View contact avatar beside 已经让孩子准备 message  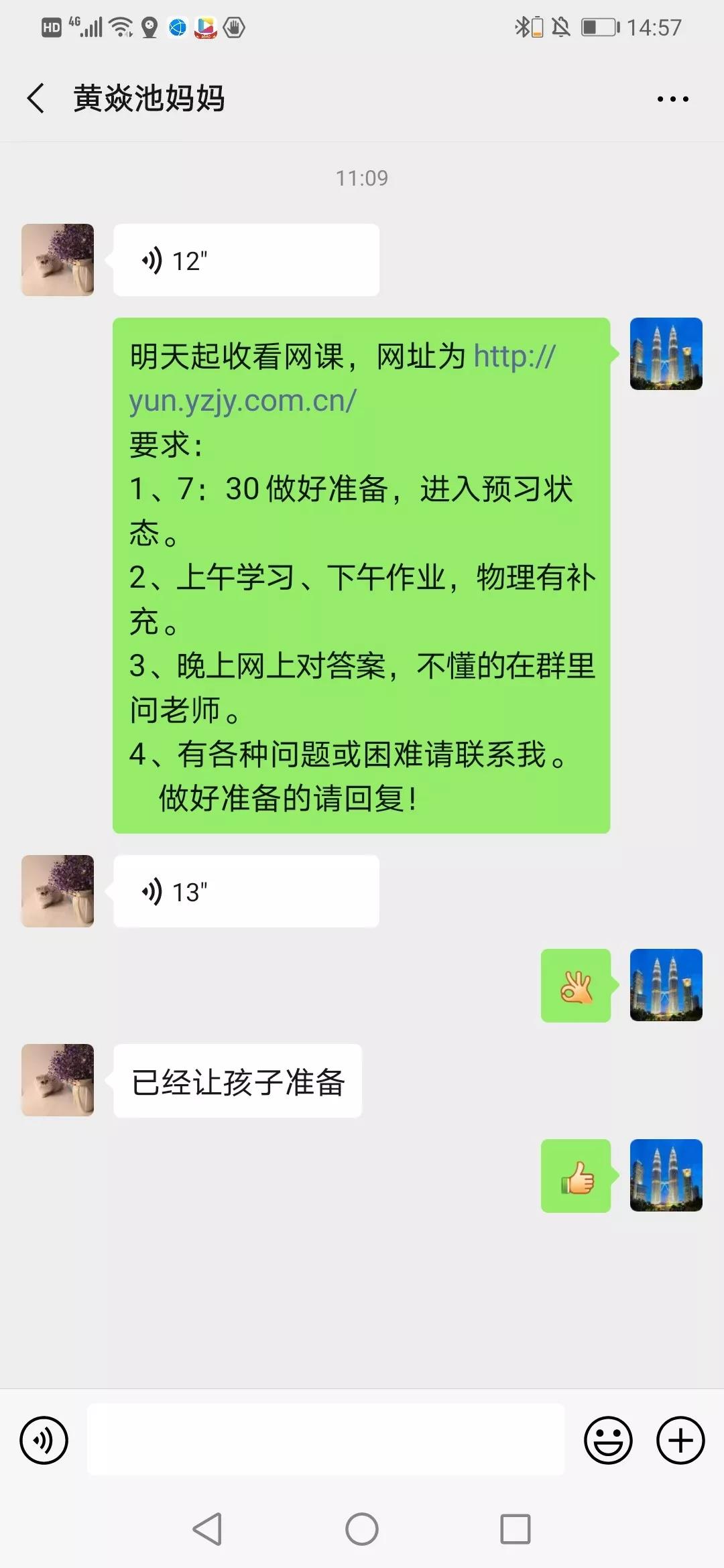point(58,1080)
